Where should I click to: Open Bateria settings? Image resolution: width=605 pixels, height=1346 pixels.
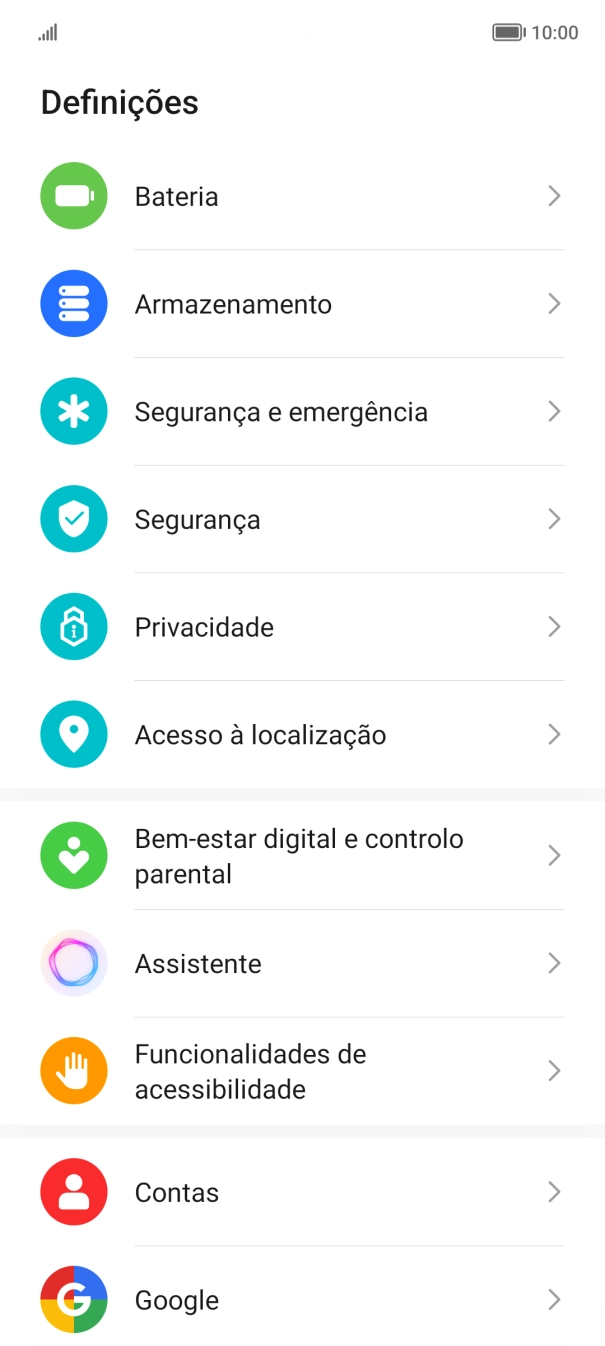[x=300, y=197]
